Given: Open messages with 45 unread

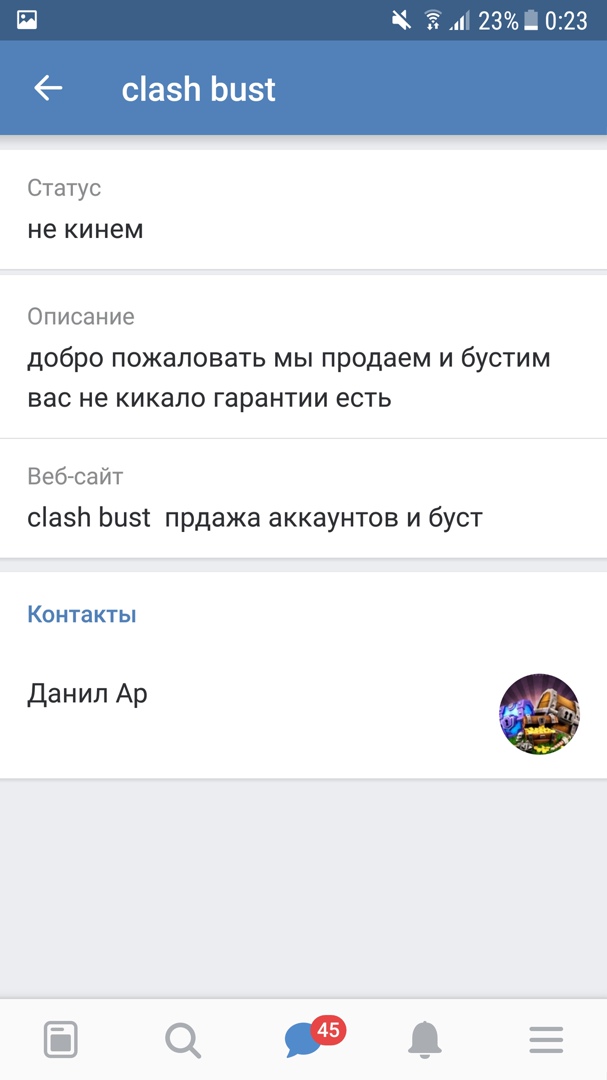Looking at the screenshot, I should click(x=304, y=1040).
